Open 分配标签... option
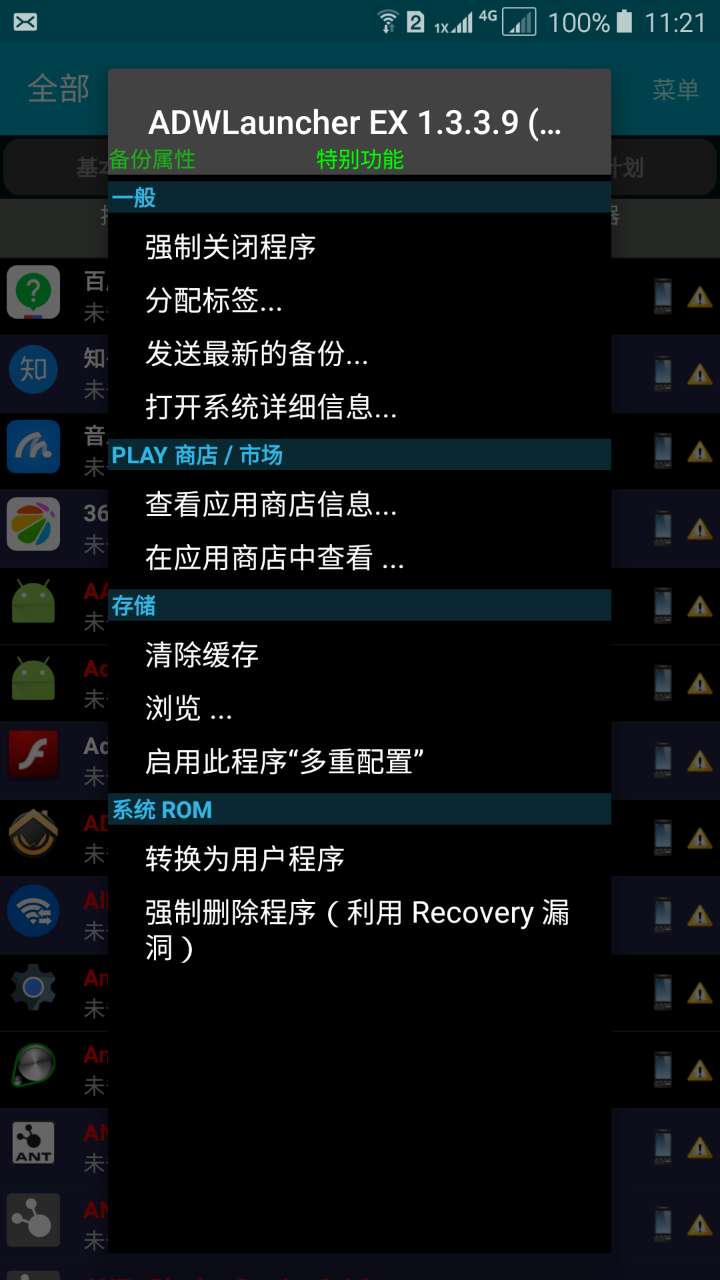The image size is (720, 1280). pos(214,300)
